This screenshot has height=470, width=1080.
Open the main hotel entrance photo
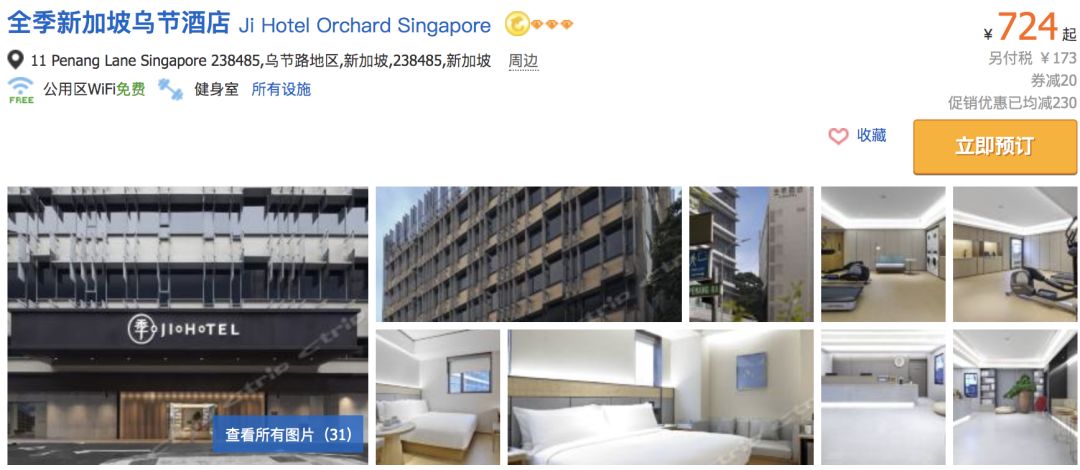187,300
